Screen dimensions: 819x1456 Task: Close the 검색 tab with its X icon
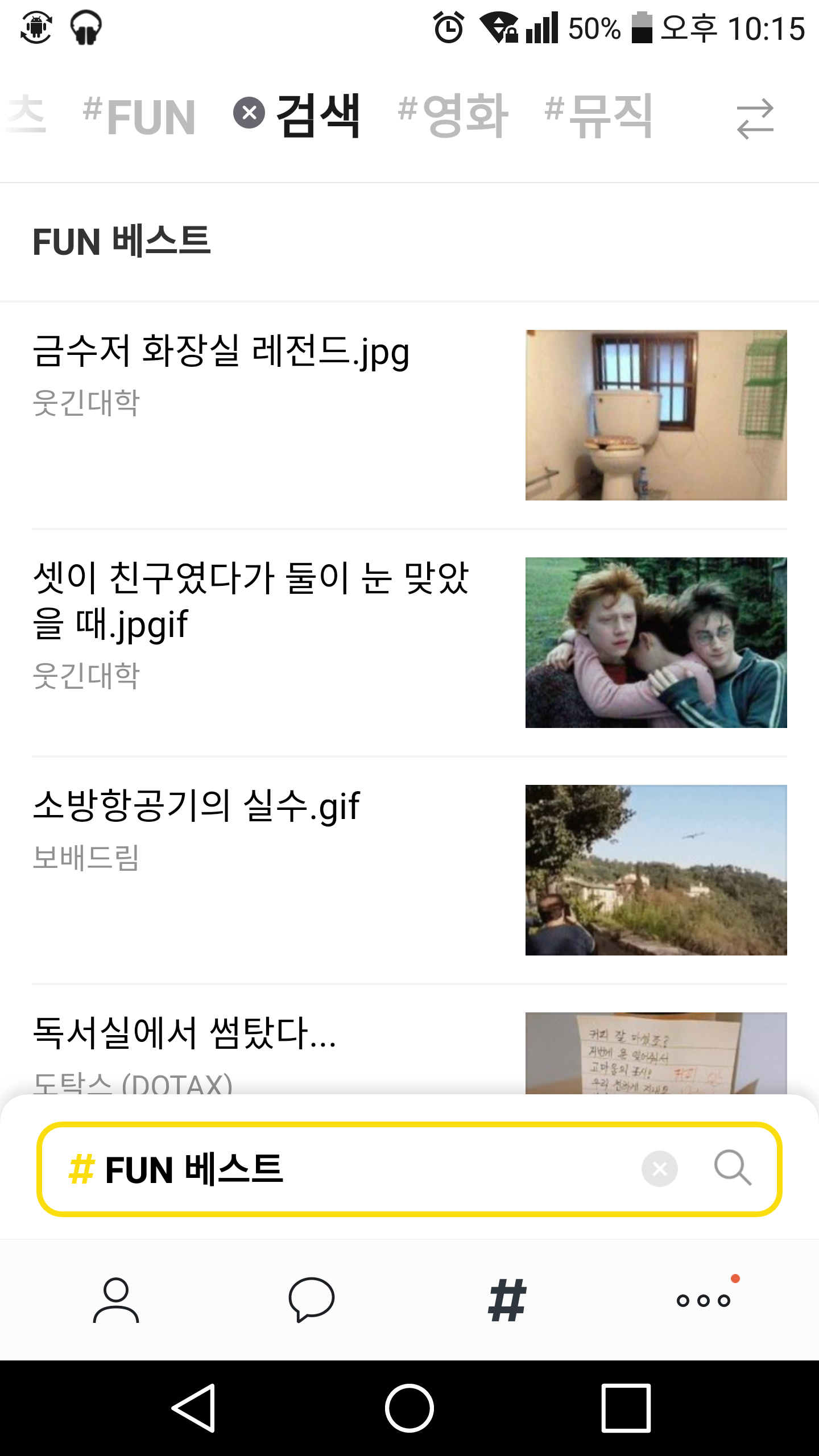(249, 113)
